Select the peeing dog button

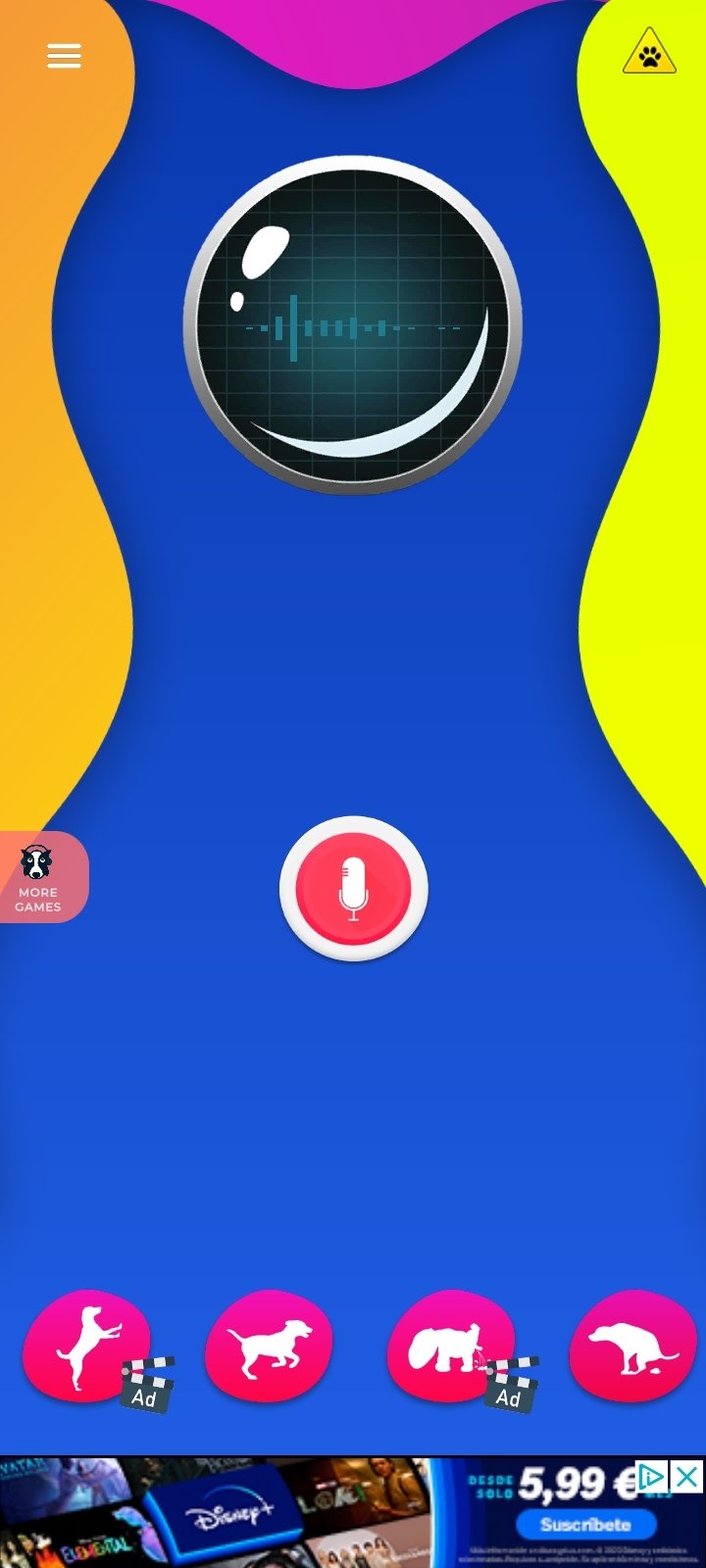(x=451, y=1346)
